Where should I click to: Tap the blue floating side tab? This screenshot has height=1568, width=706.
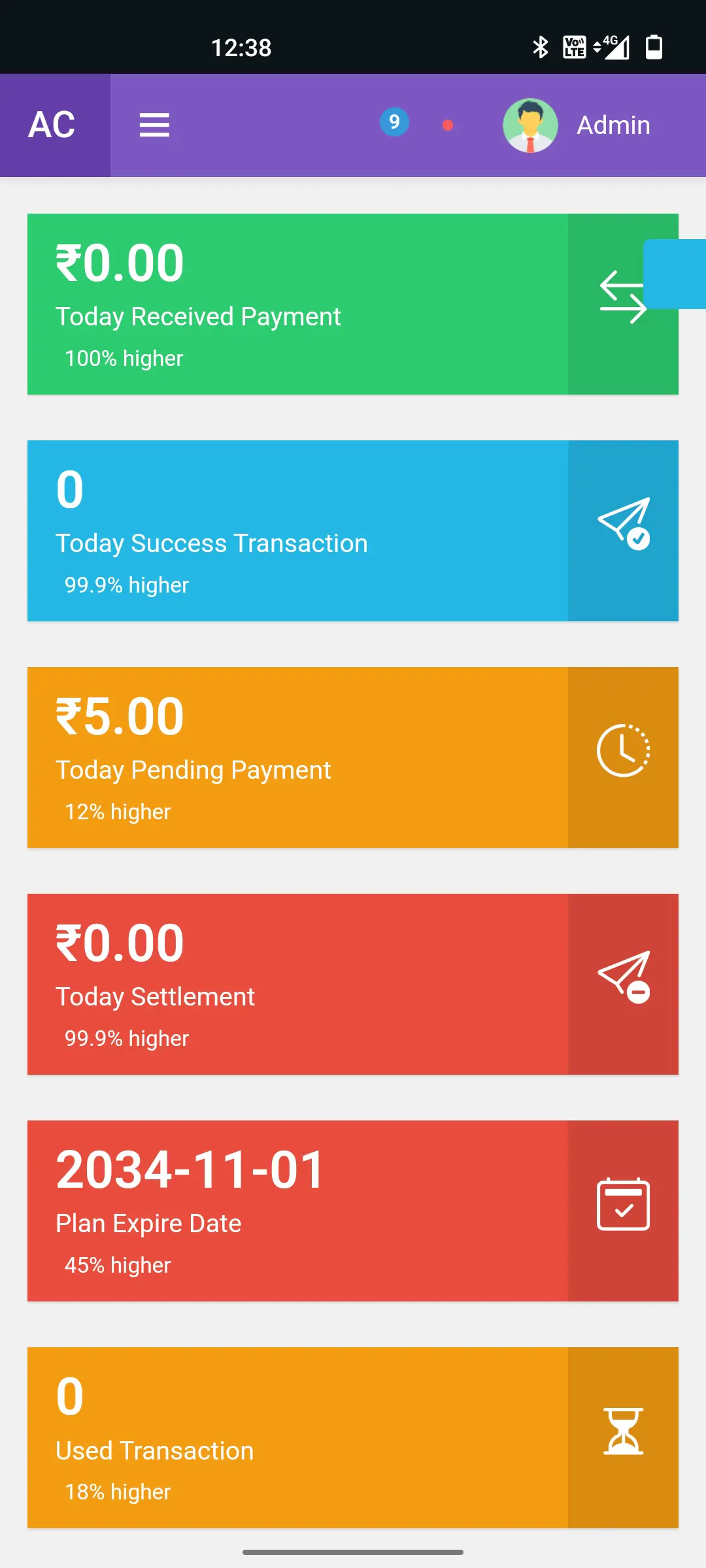tap(675, 274)
